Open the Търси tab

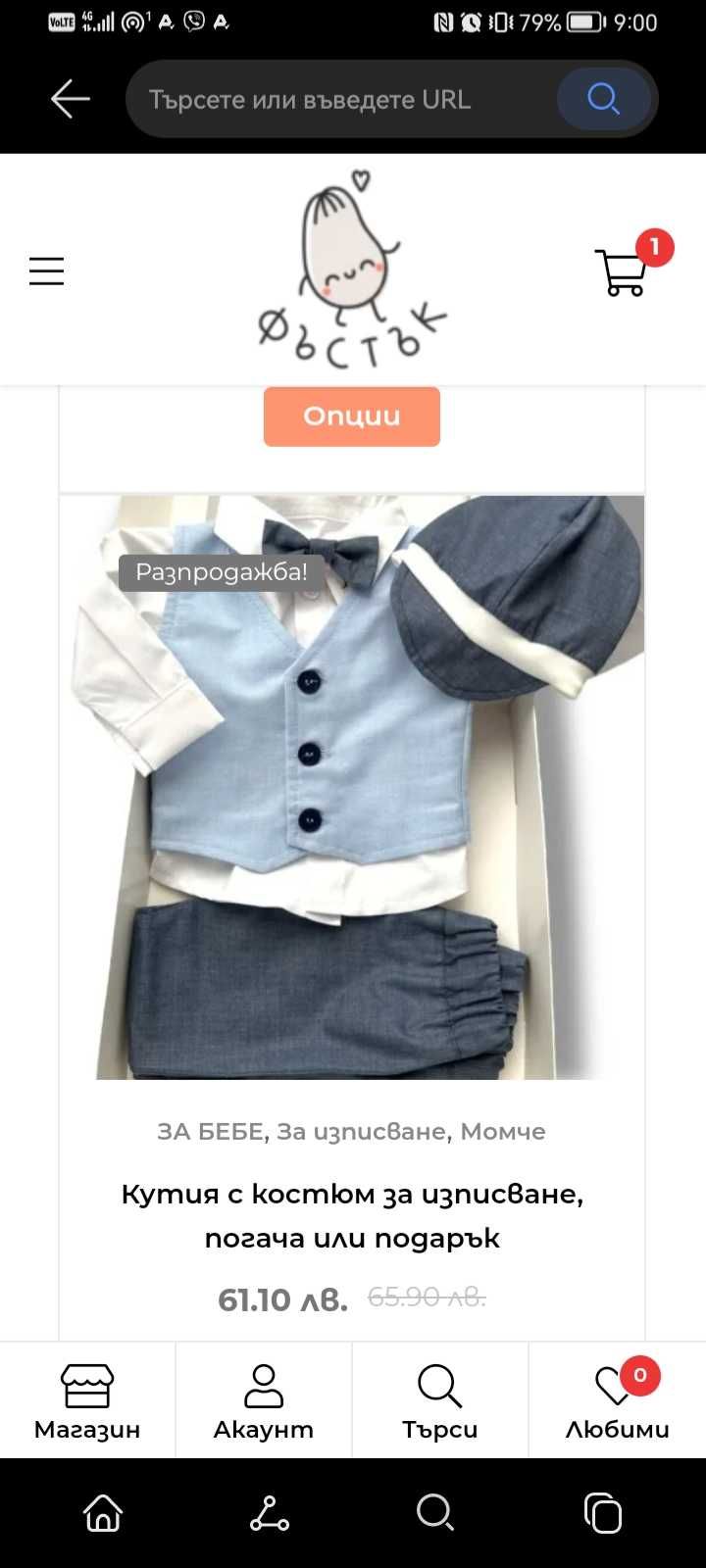click(x=439, y=1400)
